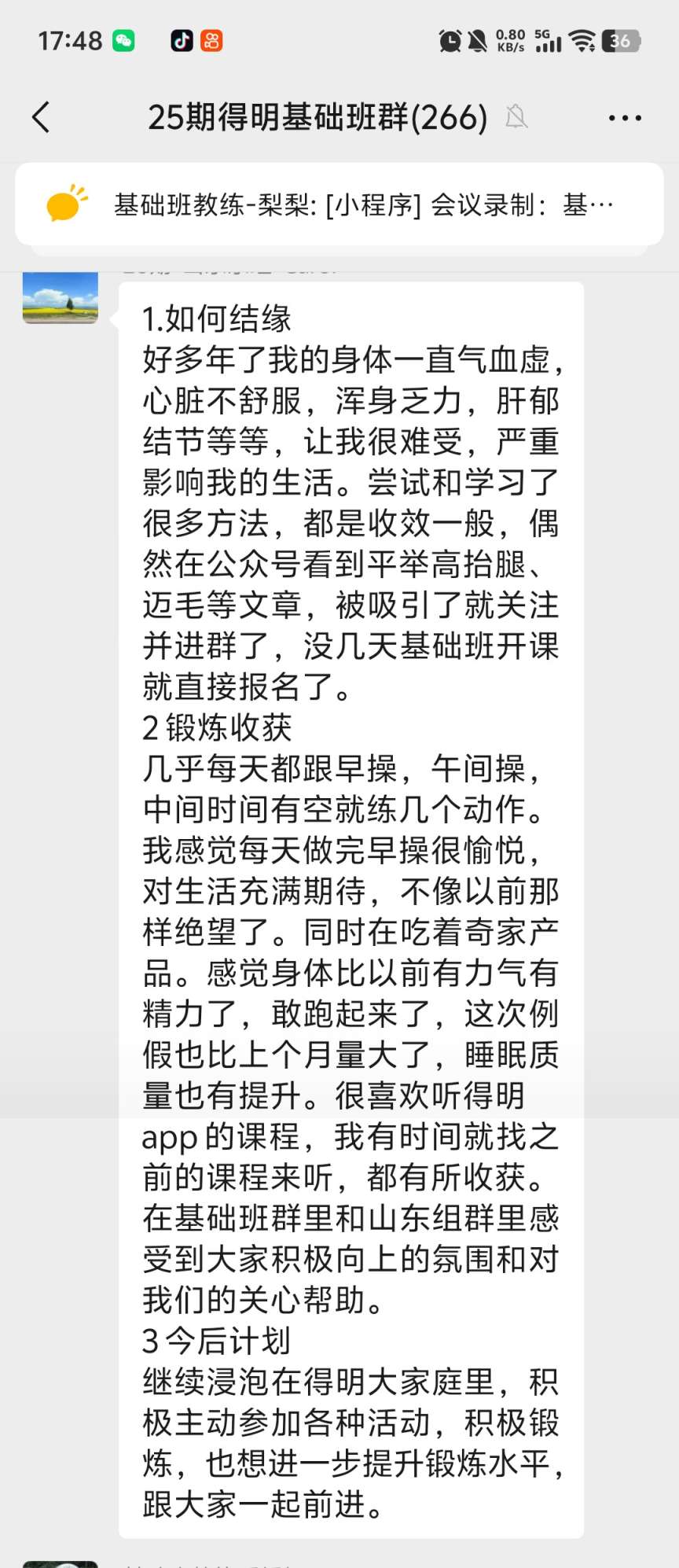
Task: Go back from the group chat
Action: [x=42, y=118]
